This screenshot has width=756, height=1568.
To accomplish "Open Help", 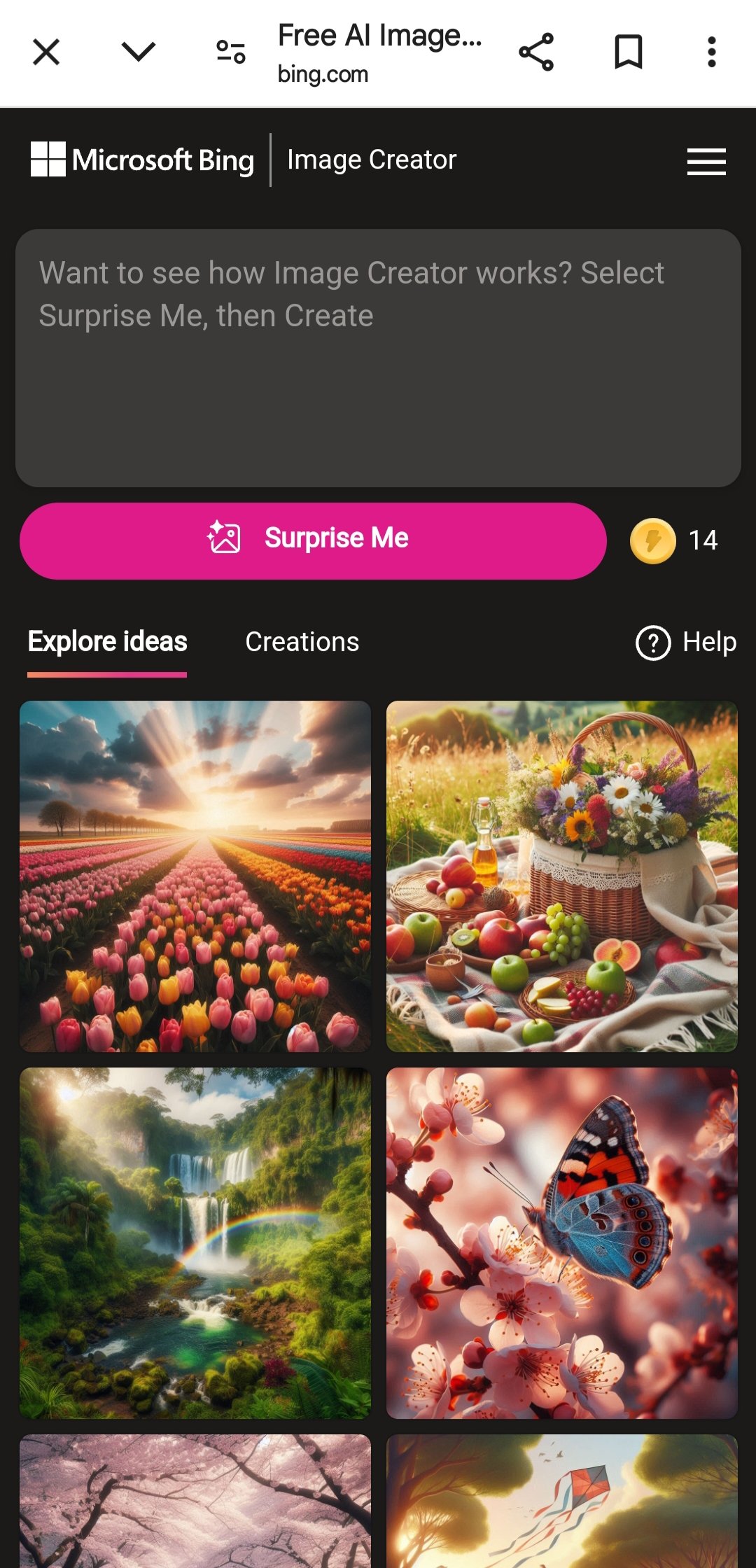I will [686, 642].
